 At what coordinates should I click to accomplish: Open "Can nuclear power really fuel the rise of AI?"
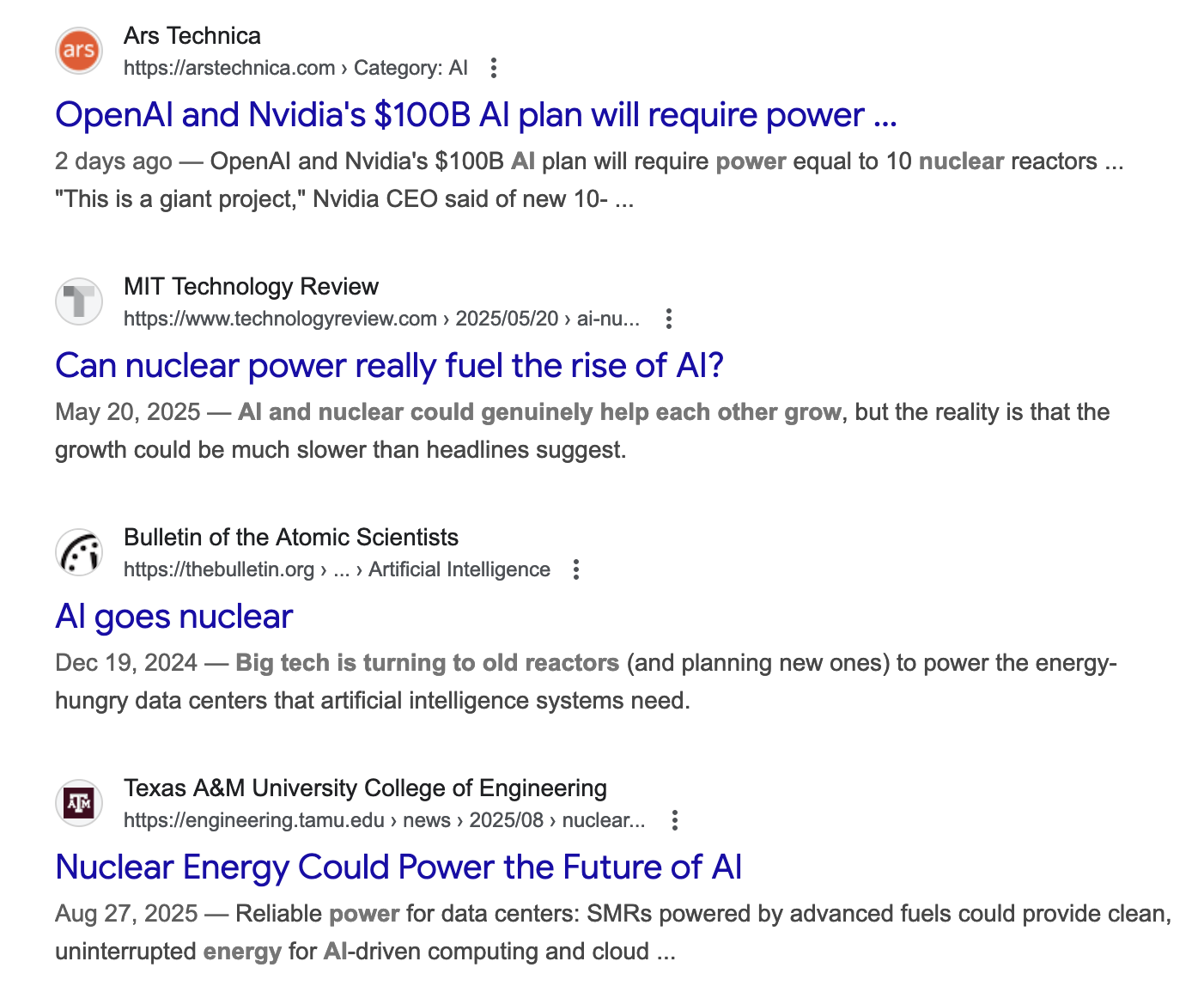click(x=389, y=366)
